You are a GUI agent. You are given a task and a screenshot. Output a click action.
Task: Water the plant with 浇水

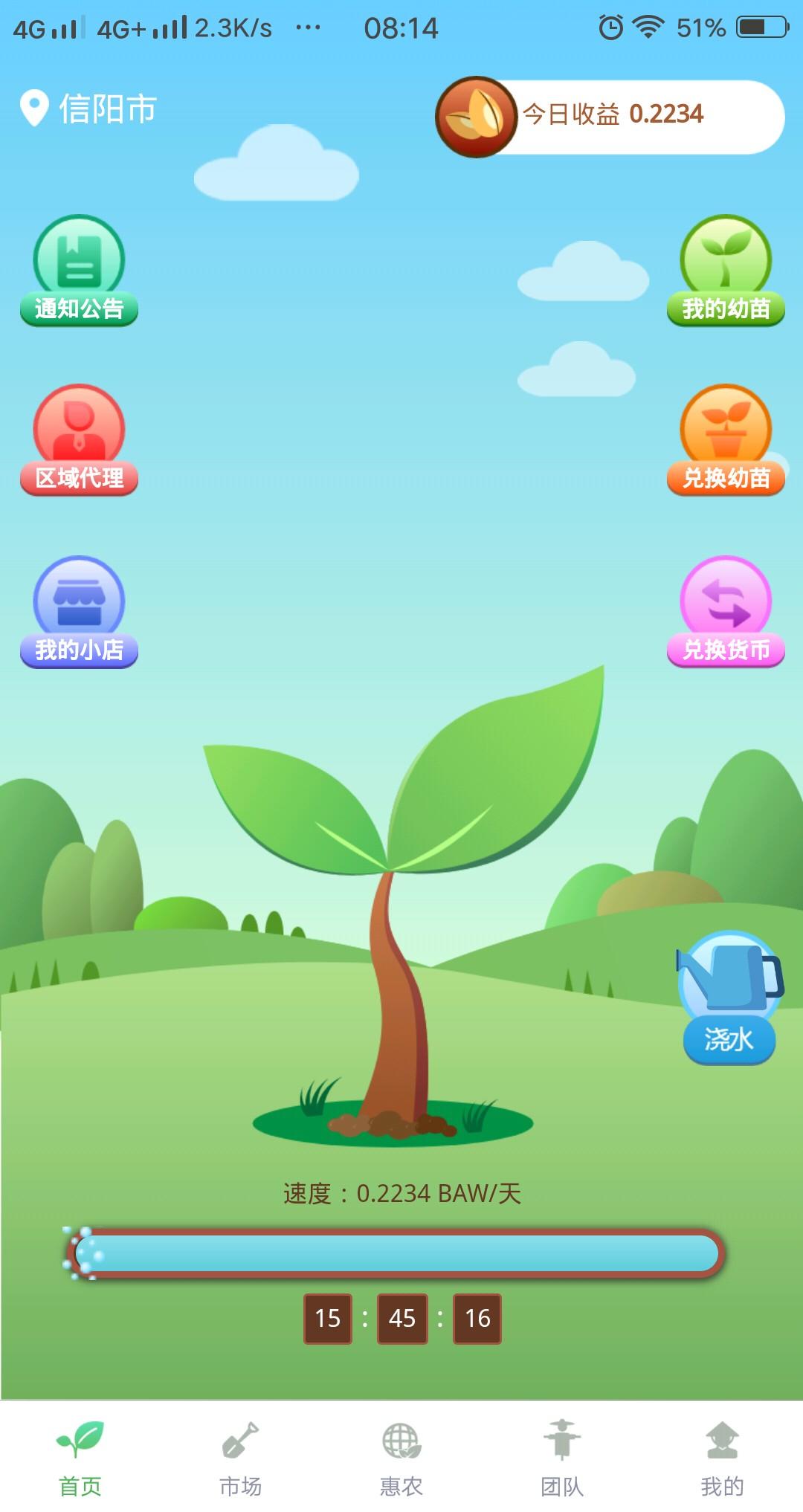[x=729, y=998]
